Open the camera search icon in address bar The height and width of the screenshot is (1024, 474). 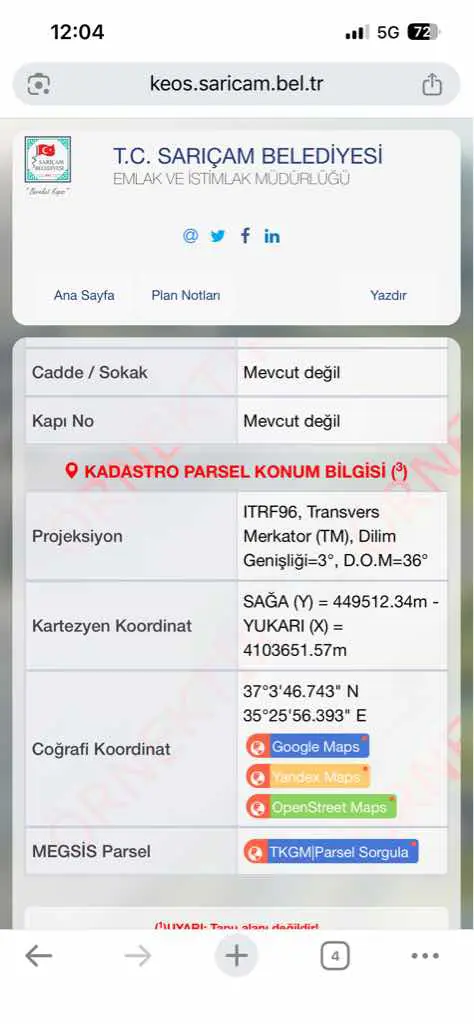point(39,85)
